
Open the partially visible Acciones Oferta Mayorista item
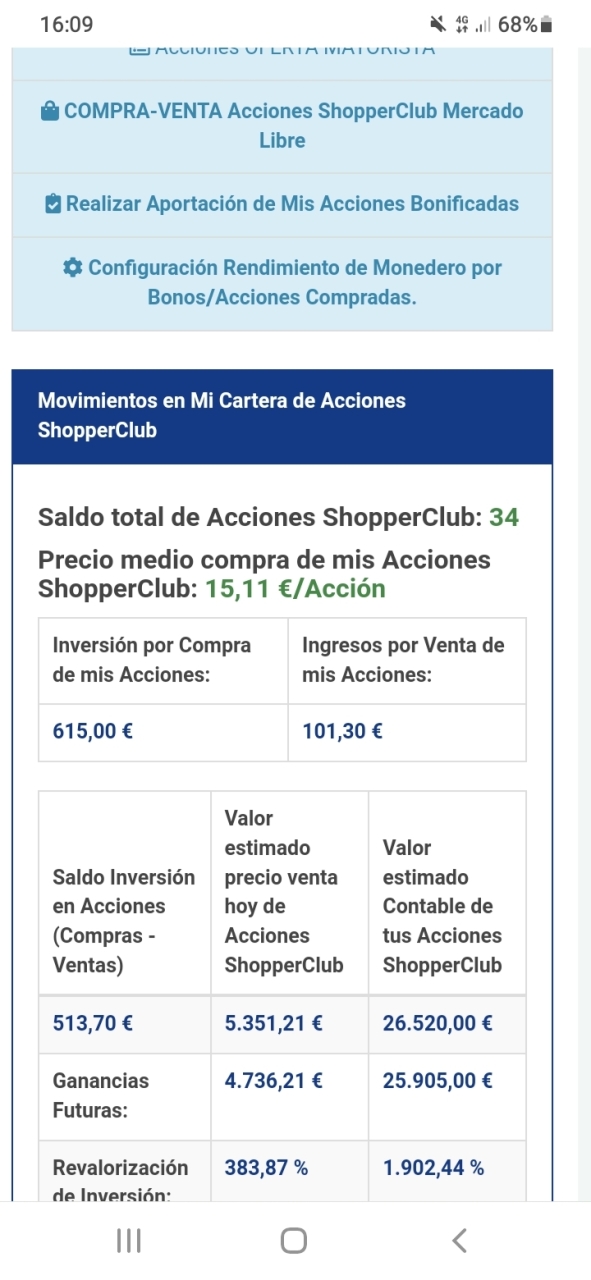pos(282,62)
